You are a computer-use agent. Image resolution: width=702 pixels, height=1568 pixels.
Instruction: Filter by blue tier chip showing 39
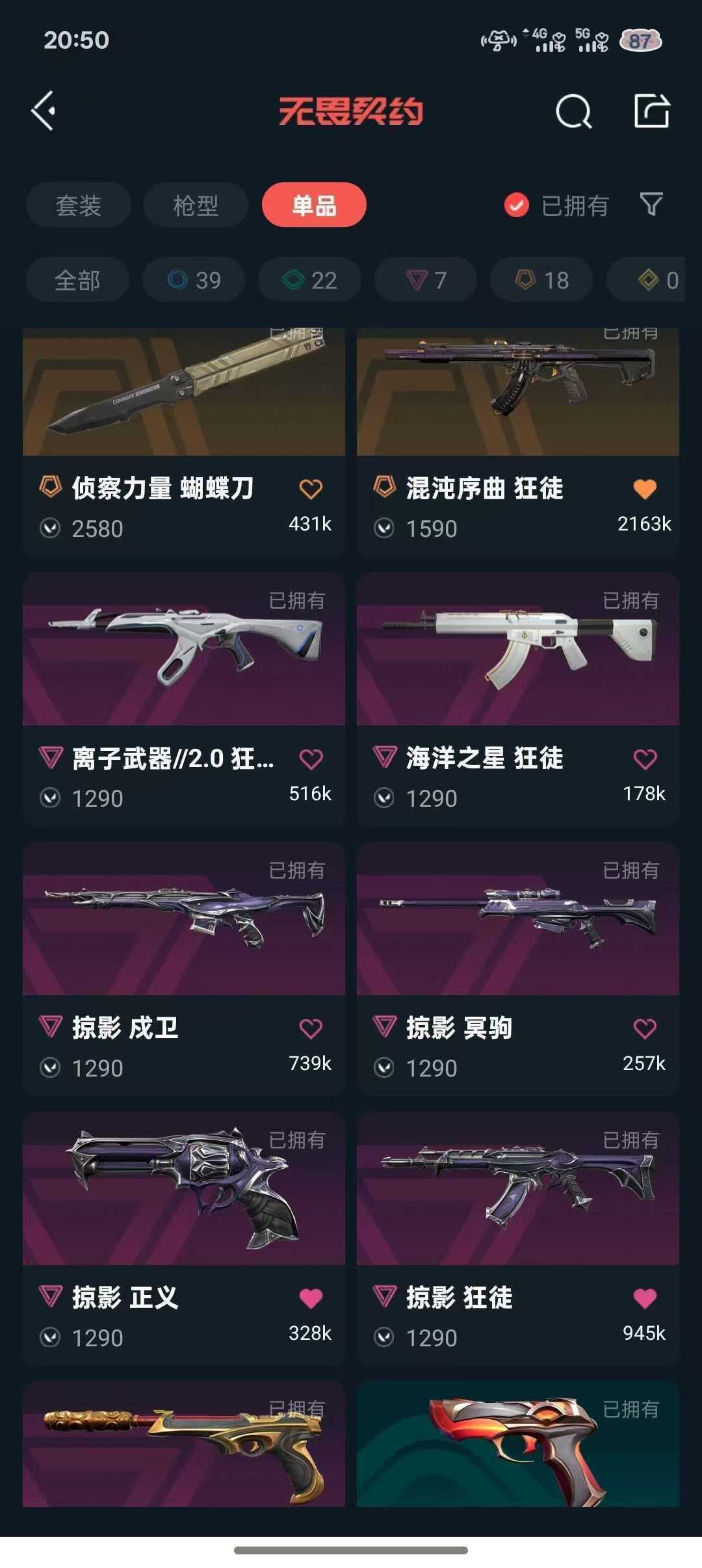pyautogui.click(x=194, y=280)
